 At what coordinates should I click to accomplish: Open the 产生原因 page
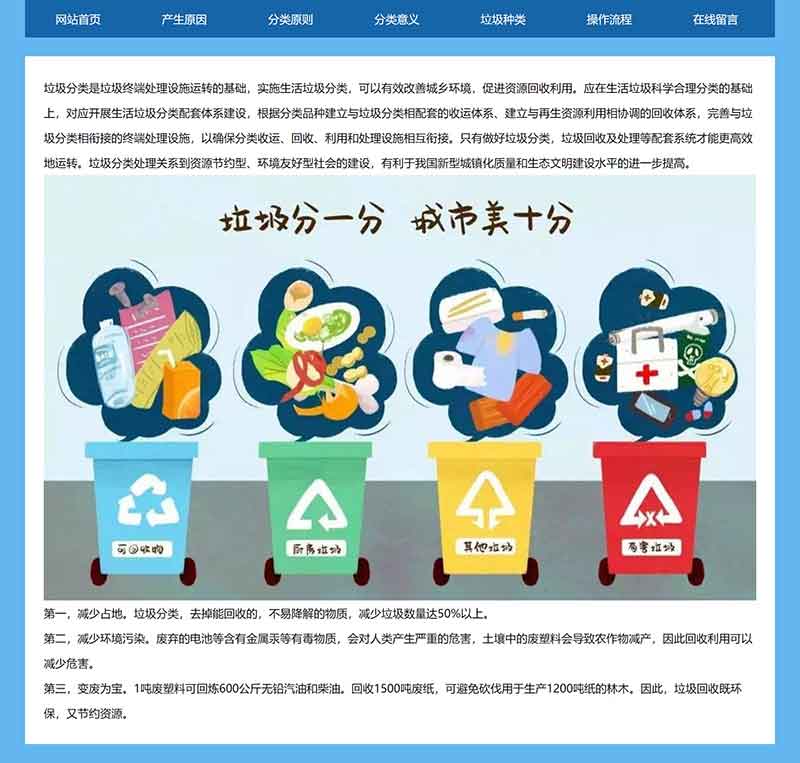[184, 19]
